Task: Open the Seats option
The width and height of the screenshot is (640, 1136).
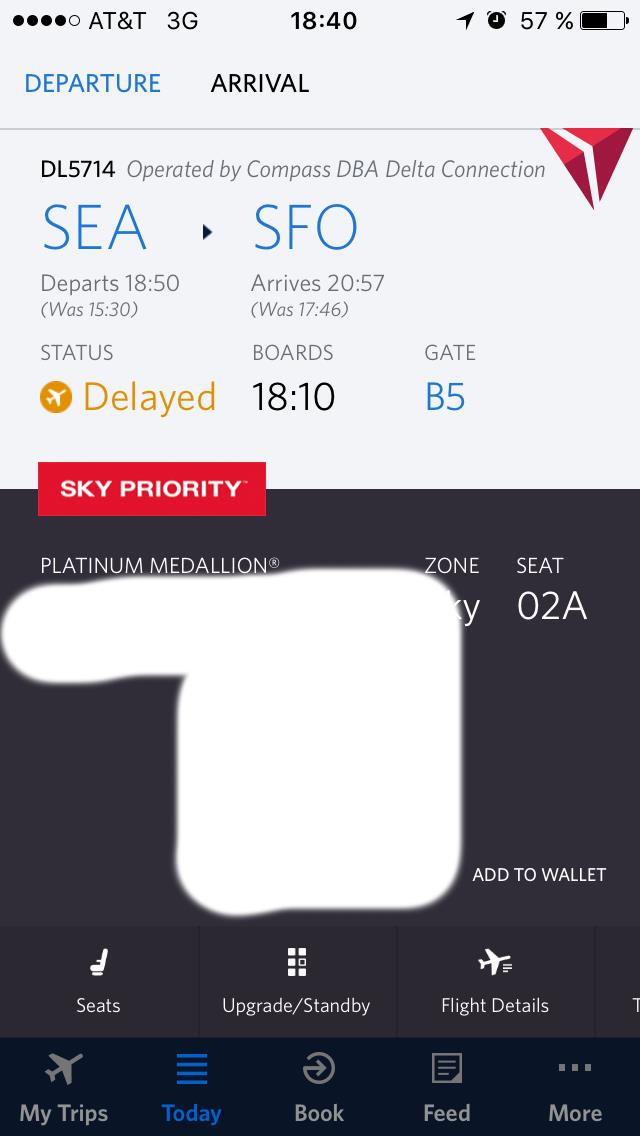Action: (98, 981)
